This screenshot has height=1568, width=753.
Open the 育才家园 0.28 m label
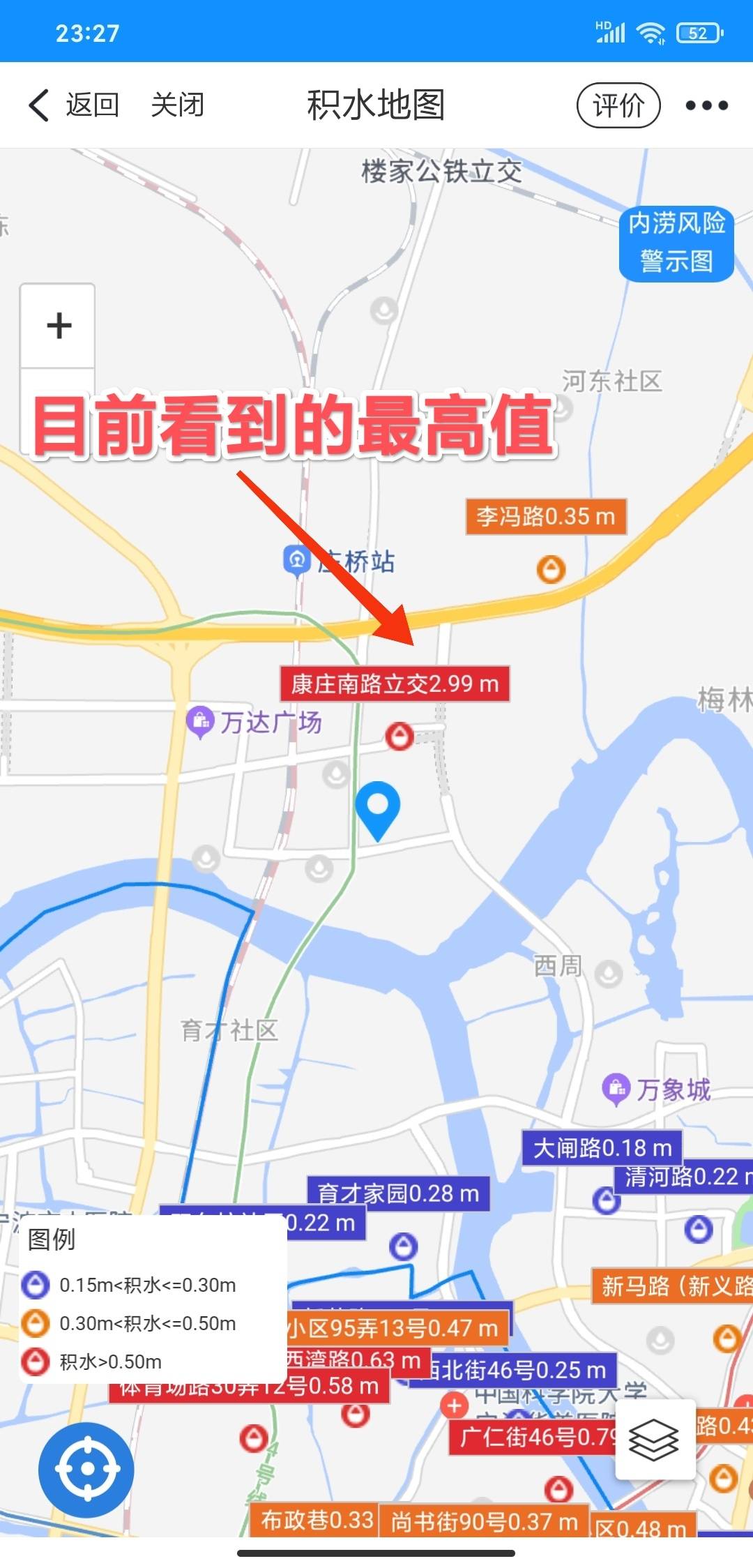click(x=398, y=1193)
